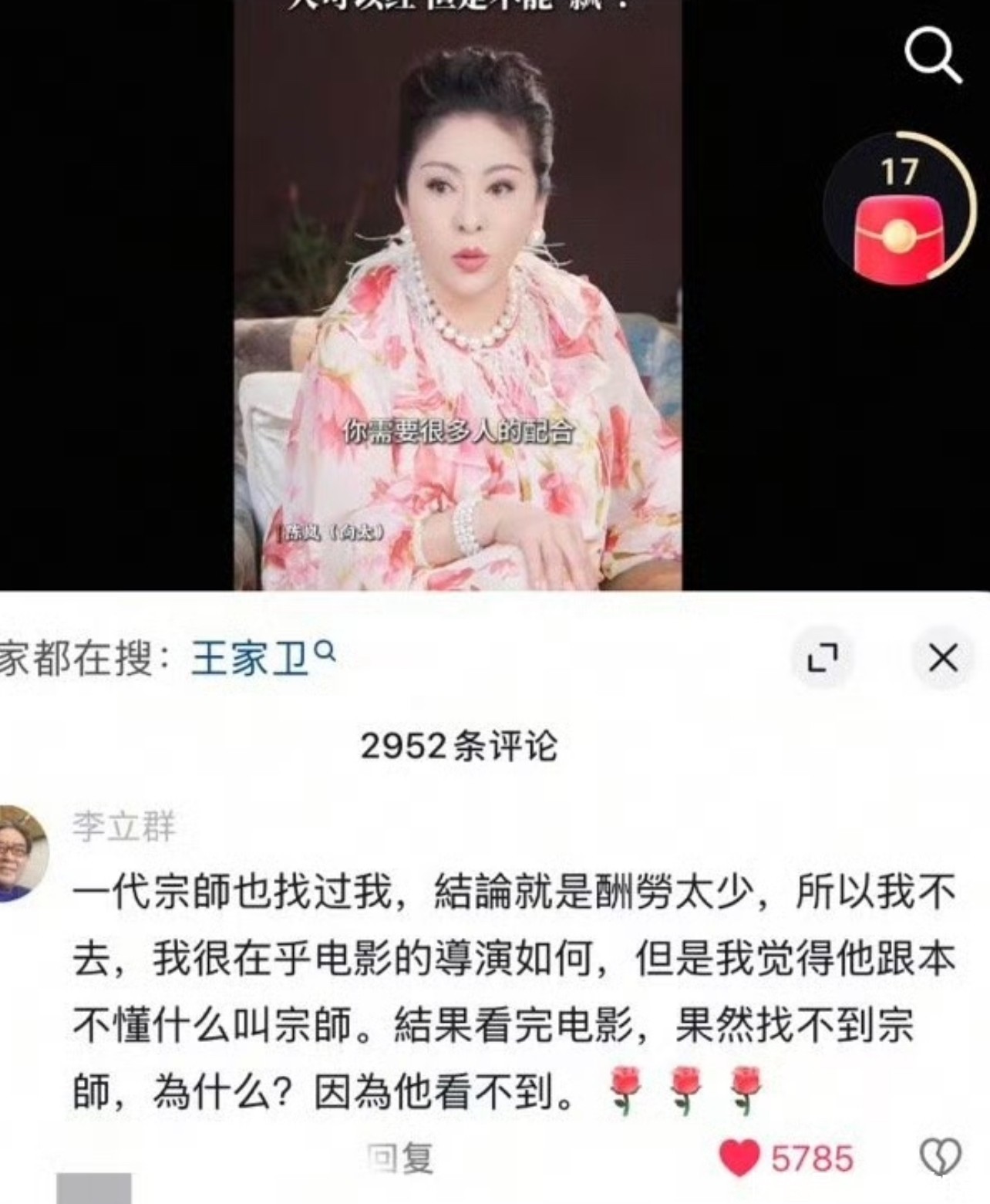Open 李立群's username
Image resolution: width=990 pixels, height=1204 pixels.
pos(124,826)
